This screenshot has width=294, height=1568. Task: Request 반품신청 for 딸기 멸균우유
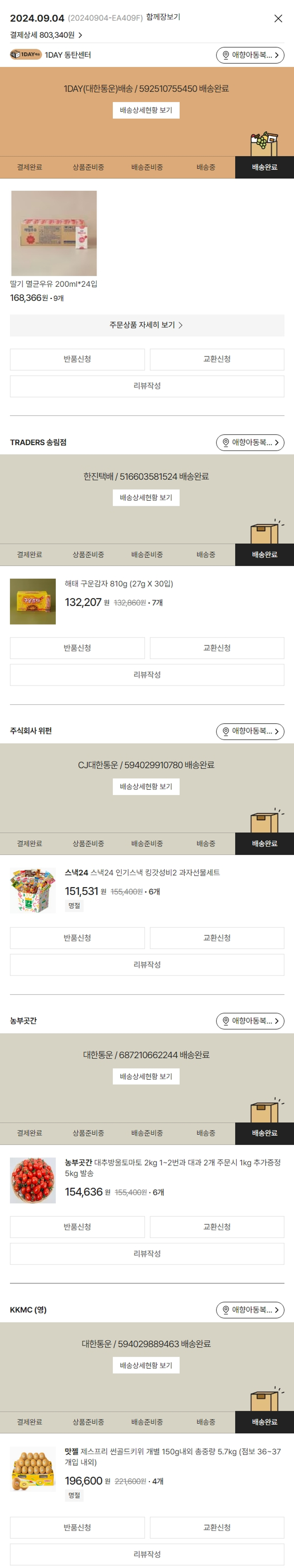click(x=77, y=359)
